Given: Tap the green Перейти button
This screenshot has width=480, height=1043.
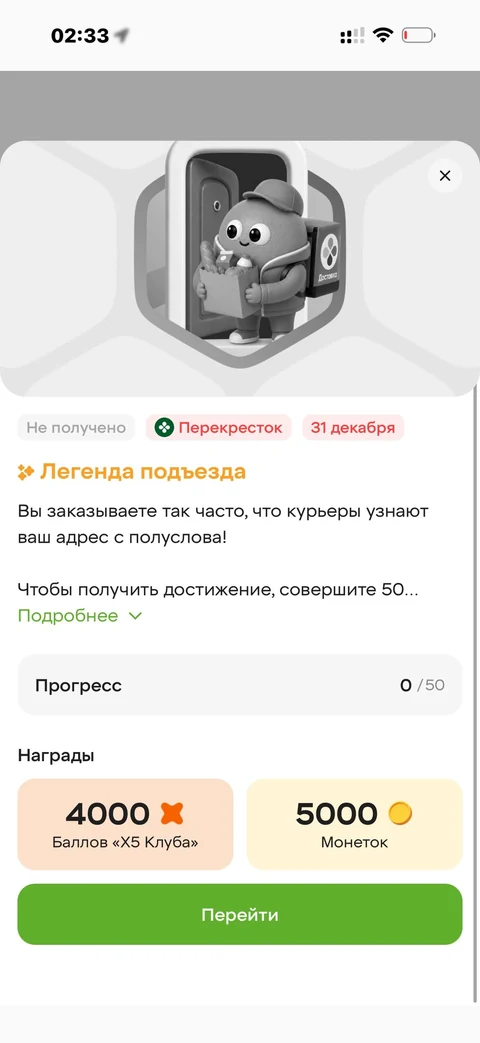Looking at the screenshot, I should click(240, 915).
